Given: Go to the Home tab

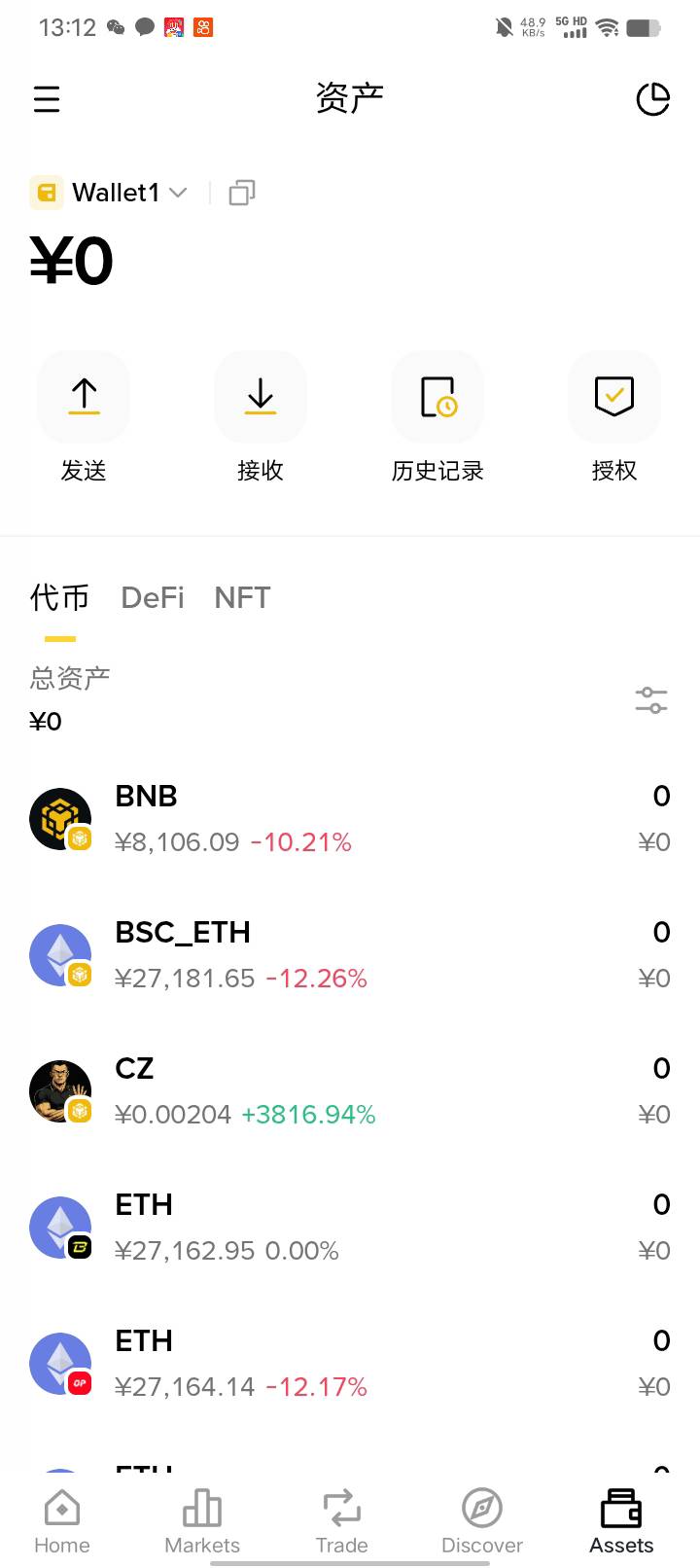Looking at the screenshot, I should [62, 1521].
